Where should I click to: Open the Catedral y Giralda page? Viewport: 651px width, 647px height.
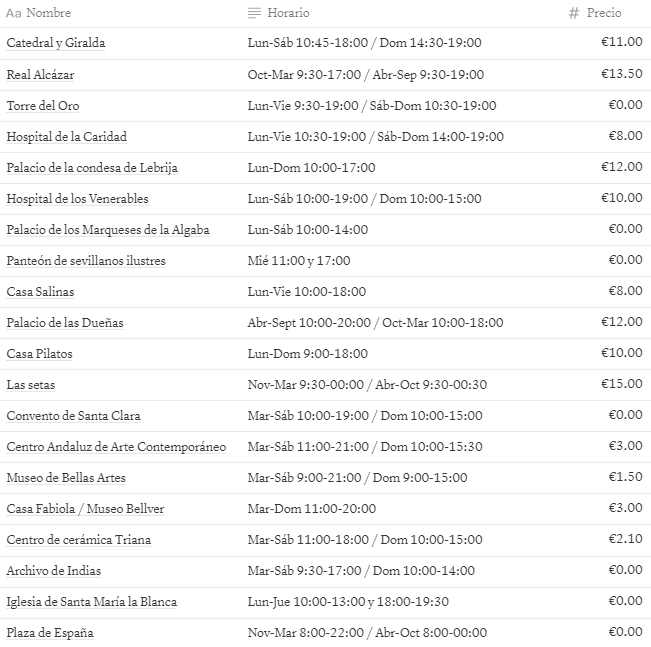click(56, 43)
